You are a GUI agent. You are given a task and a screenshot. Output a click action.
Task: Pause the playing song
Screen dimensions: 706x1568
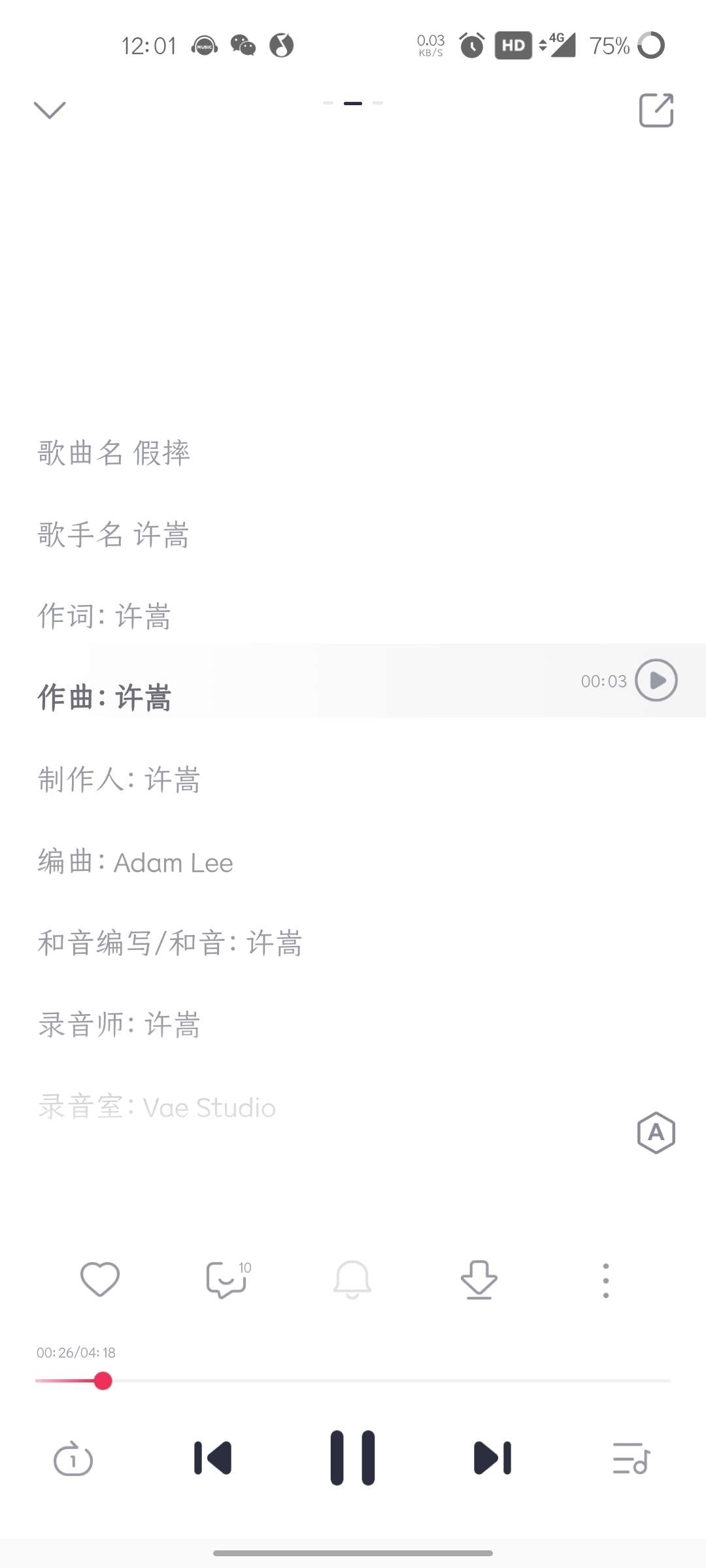tap(352, 1458)
